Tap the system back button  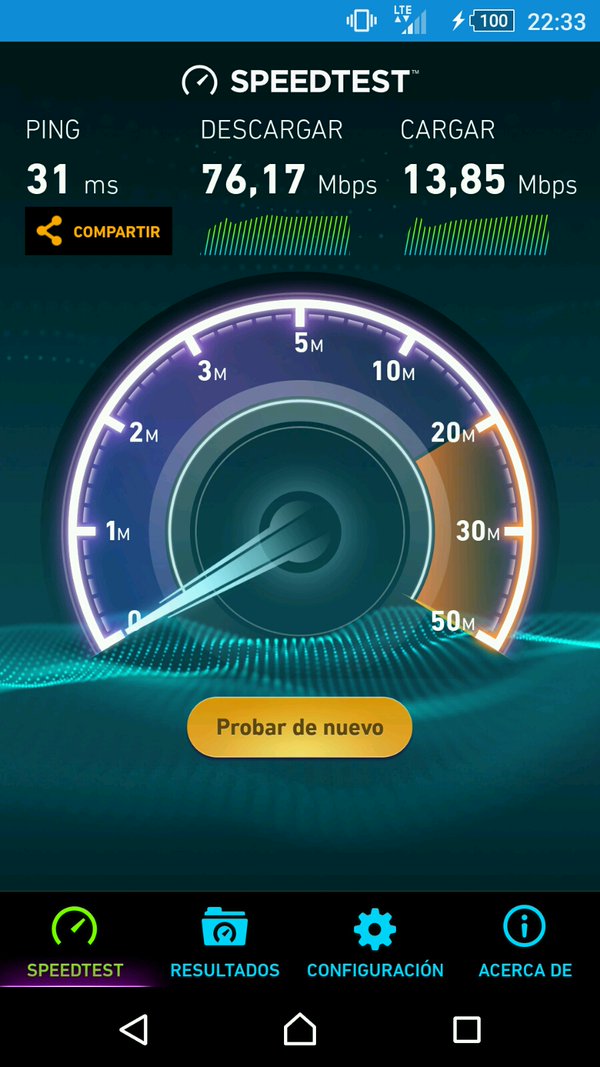[133, 1029]
